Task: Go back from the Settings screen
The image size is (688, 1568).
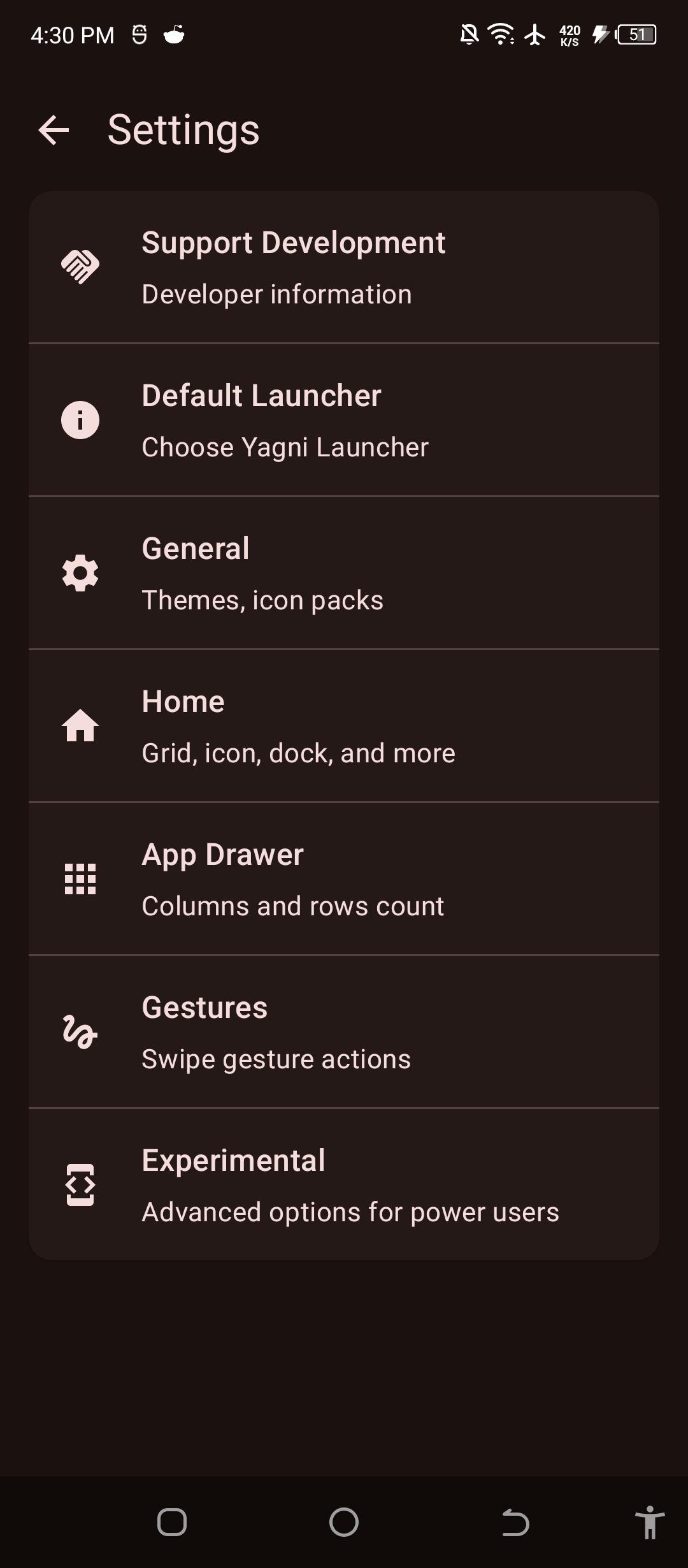Action: coord(54,130)
